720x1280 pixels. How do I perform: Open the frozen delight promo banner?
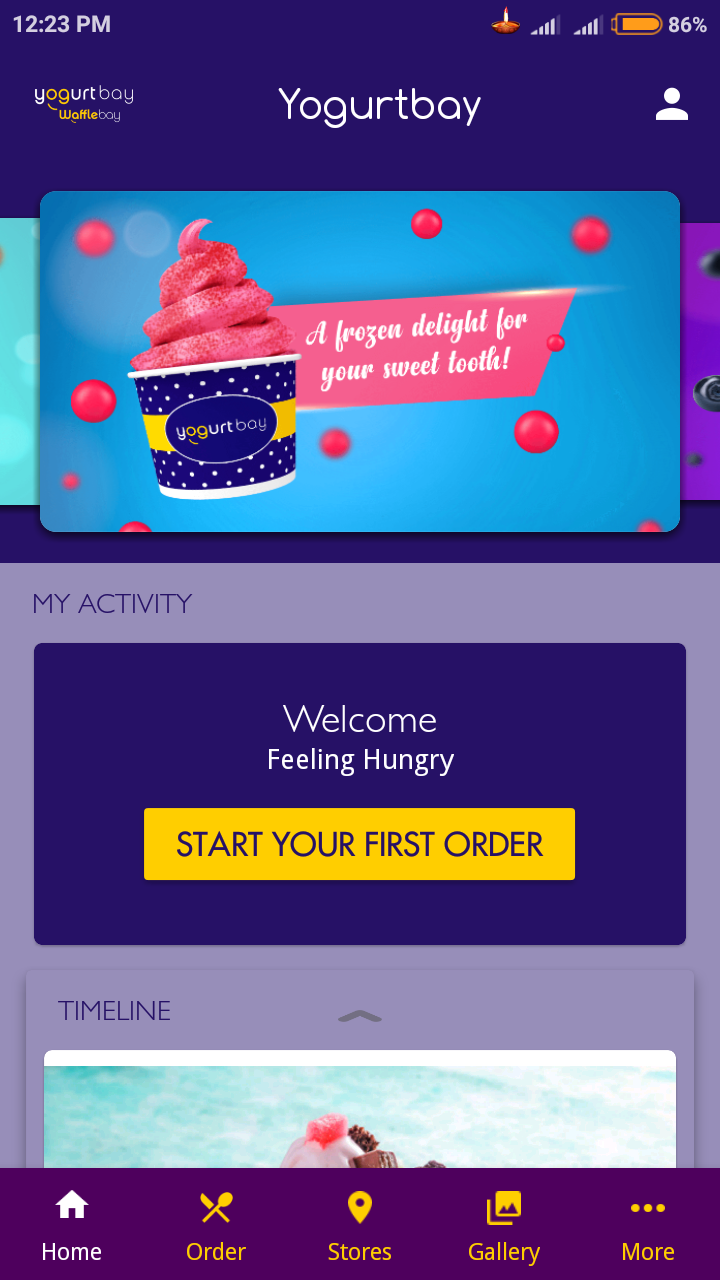[x=360, y=361]
